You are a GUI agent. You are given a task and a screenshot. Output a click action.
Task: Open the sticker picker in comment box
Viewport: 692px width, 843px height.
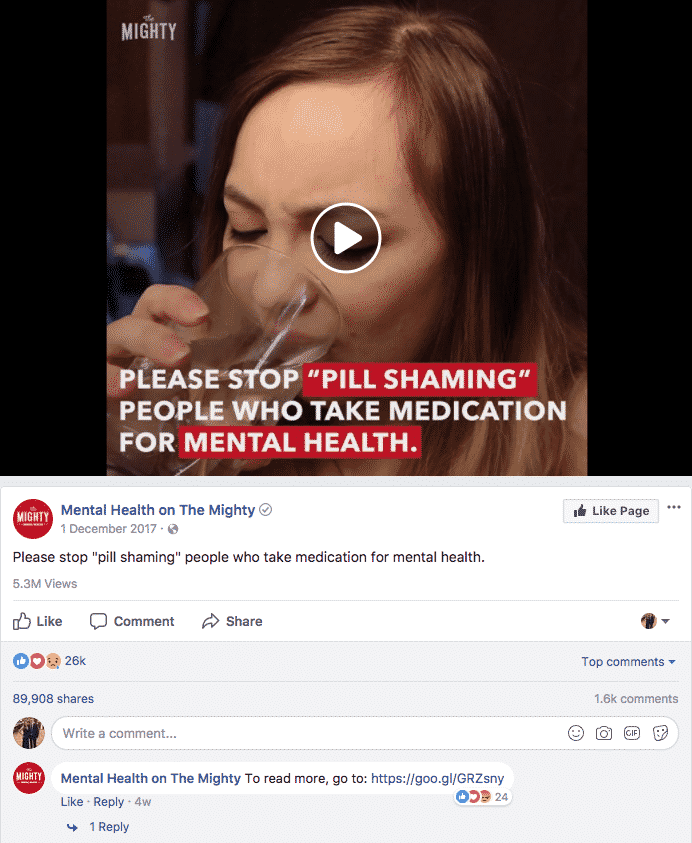coord(660,733)
